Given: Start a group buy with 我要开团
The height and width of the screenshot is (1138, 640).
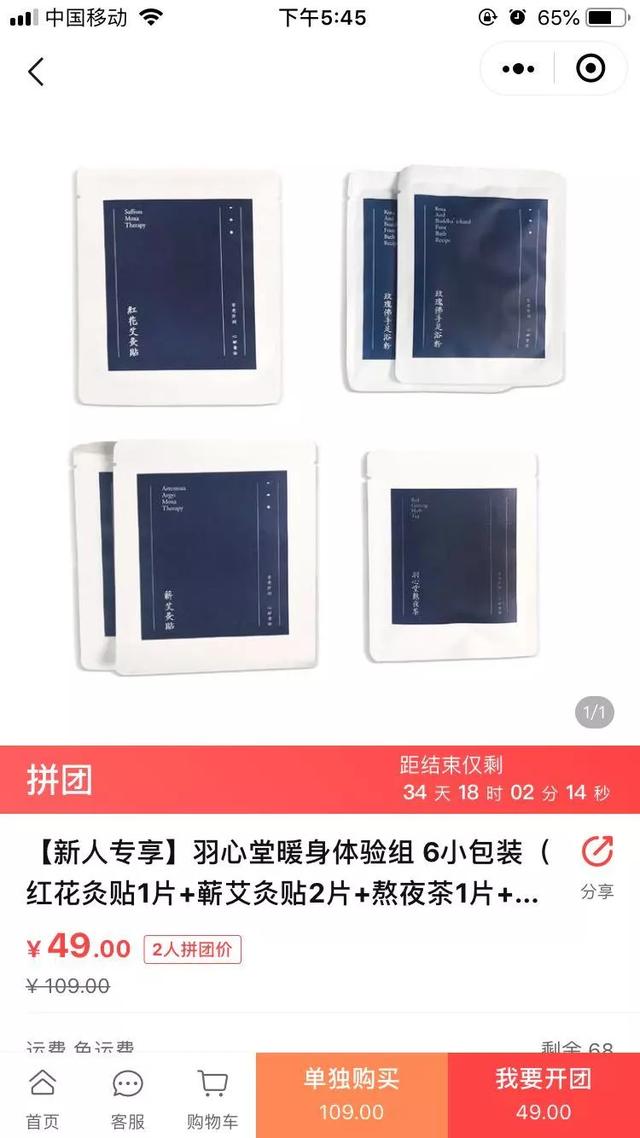Looking at the screenshot, I should point(544,1094).
